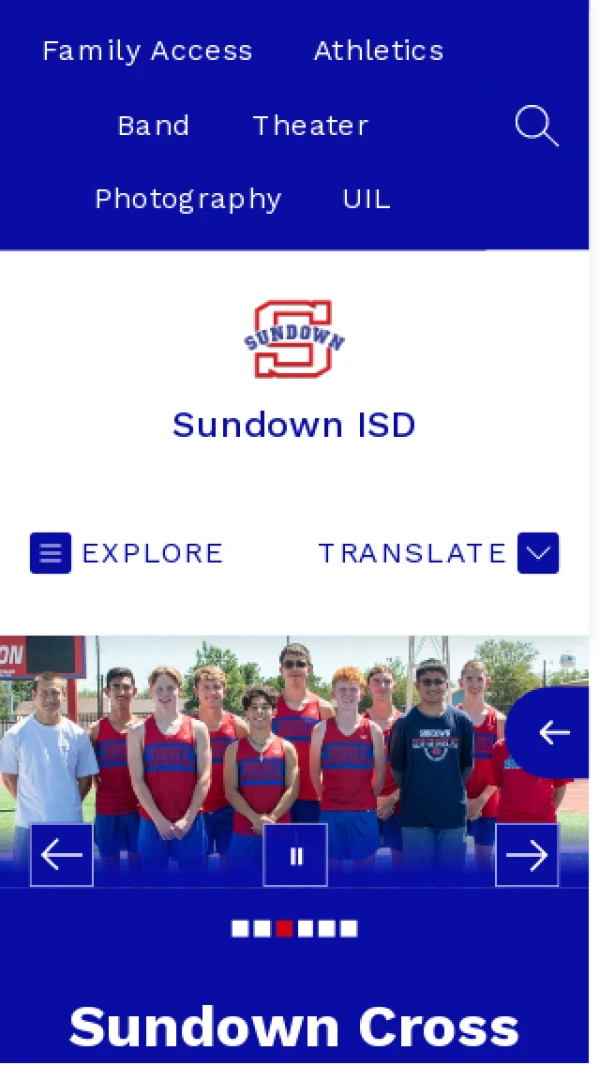Open the search magnifier icon
600x1065 pixels.
pyautogui.click(x=536, y=127)
